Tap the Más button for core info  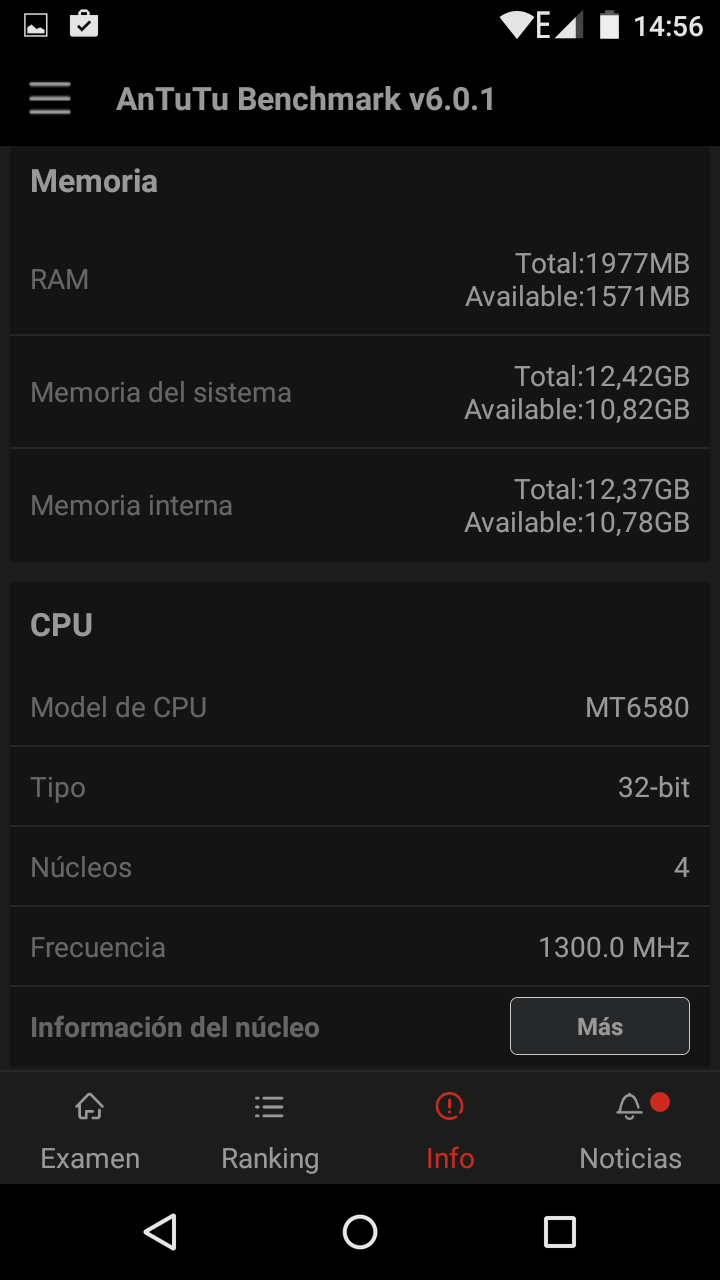[x=599, y=1026]
